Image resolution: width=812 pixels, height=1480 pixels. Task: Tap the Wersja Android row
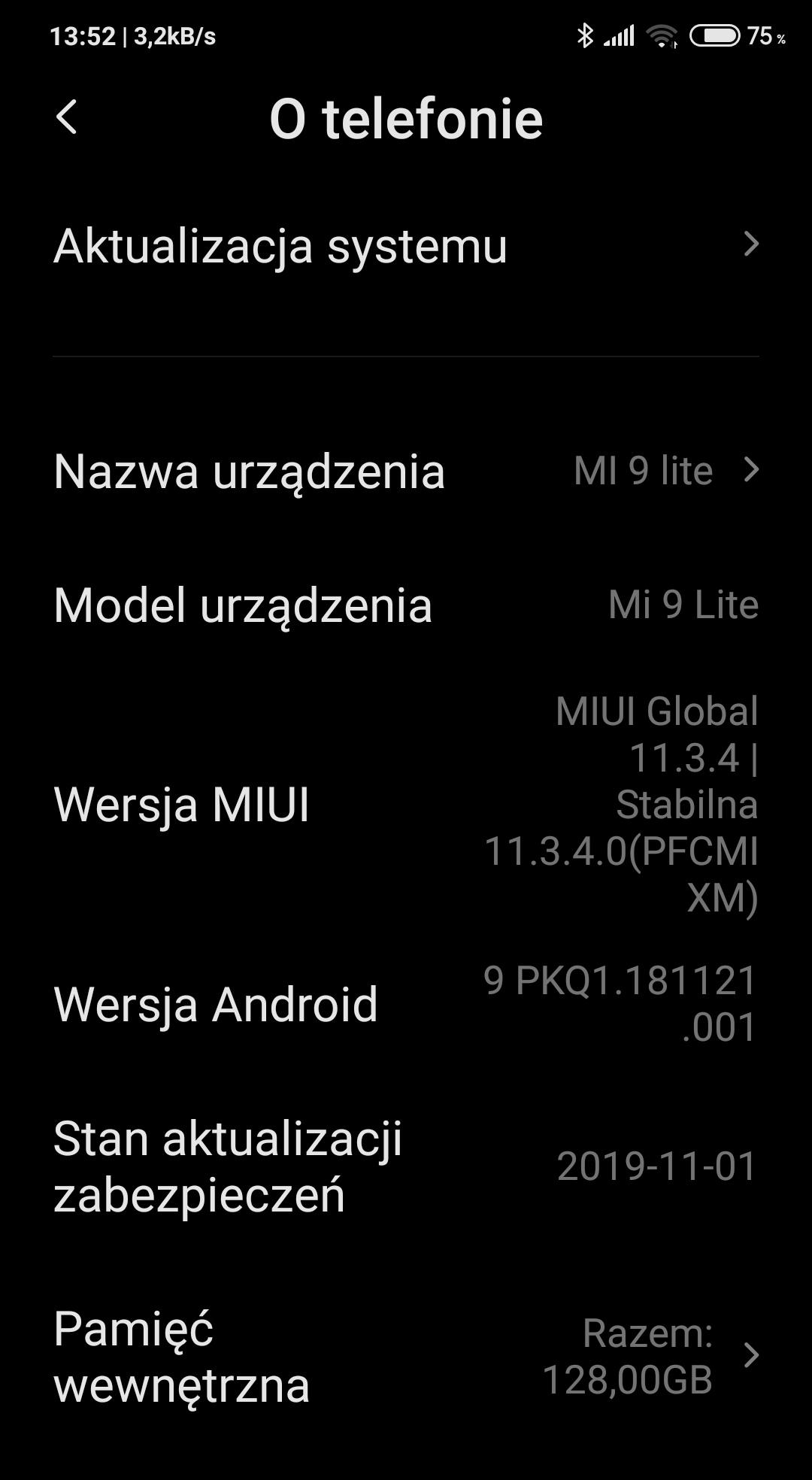click(406, 1004)
